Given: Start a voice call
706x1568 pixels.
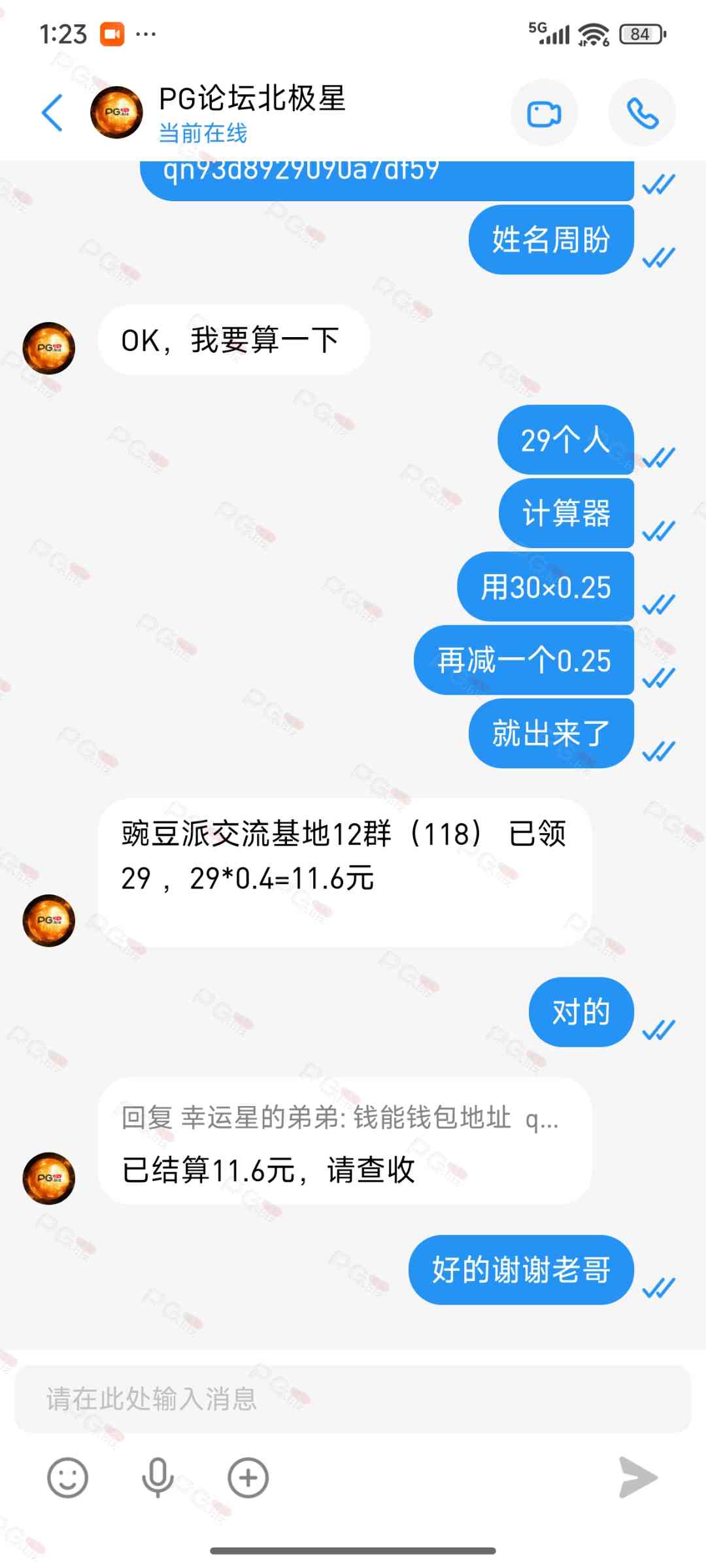Looking at the screenshot, I should click(x=642, y=113).
